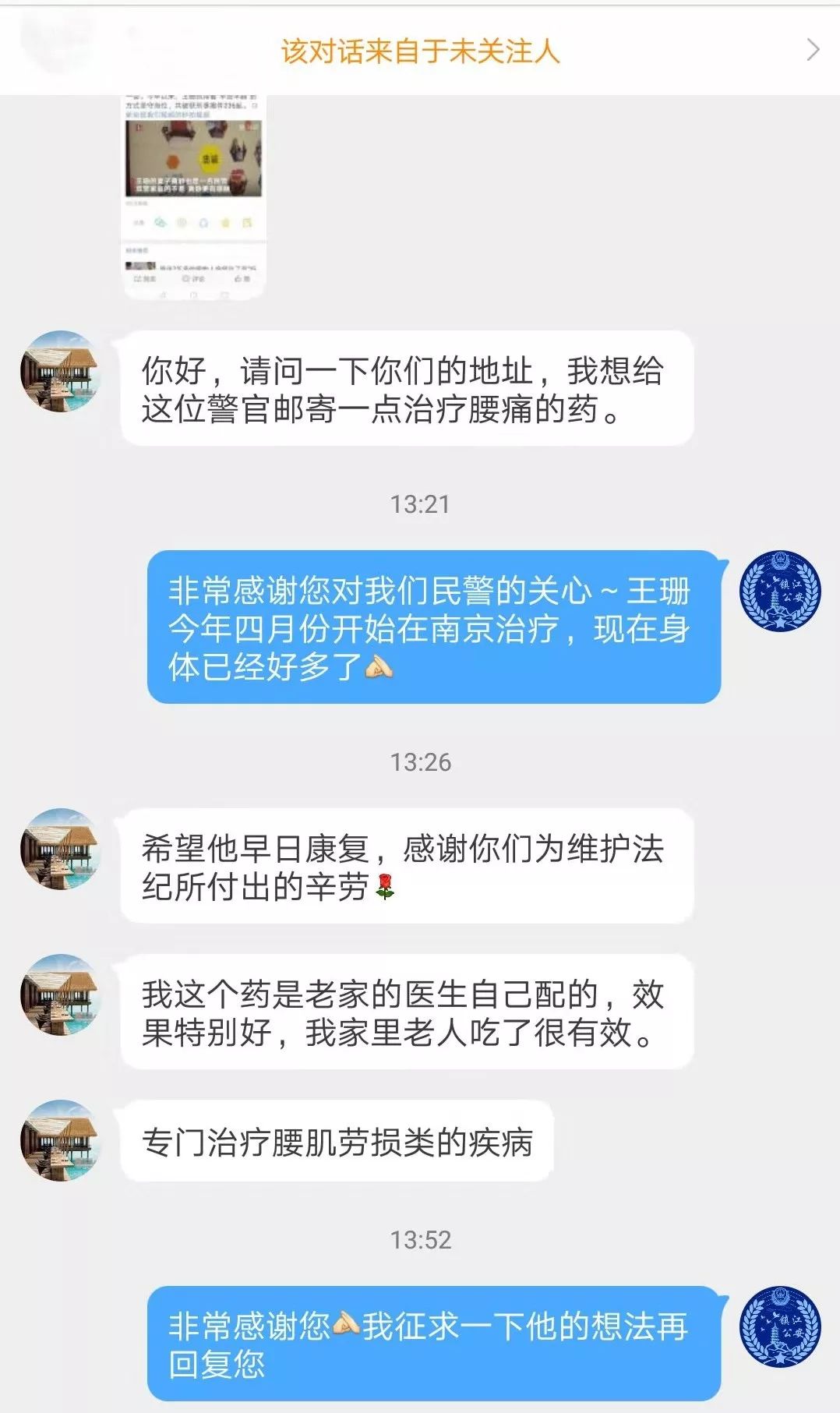Open police avatar beside 我征求一下他的想法 reply
Viewport: 840px width, 1413px height.
tap(780, 1326)
